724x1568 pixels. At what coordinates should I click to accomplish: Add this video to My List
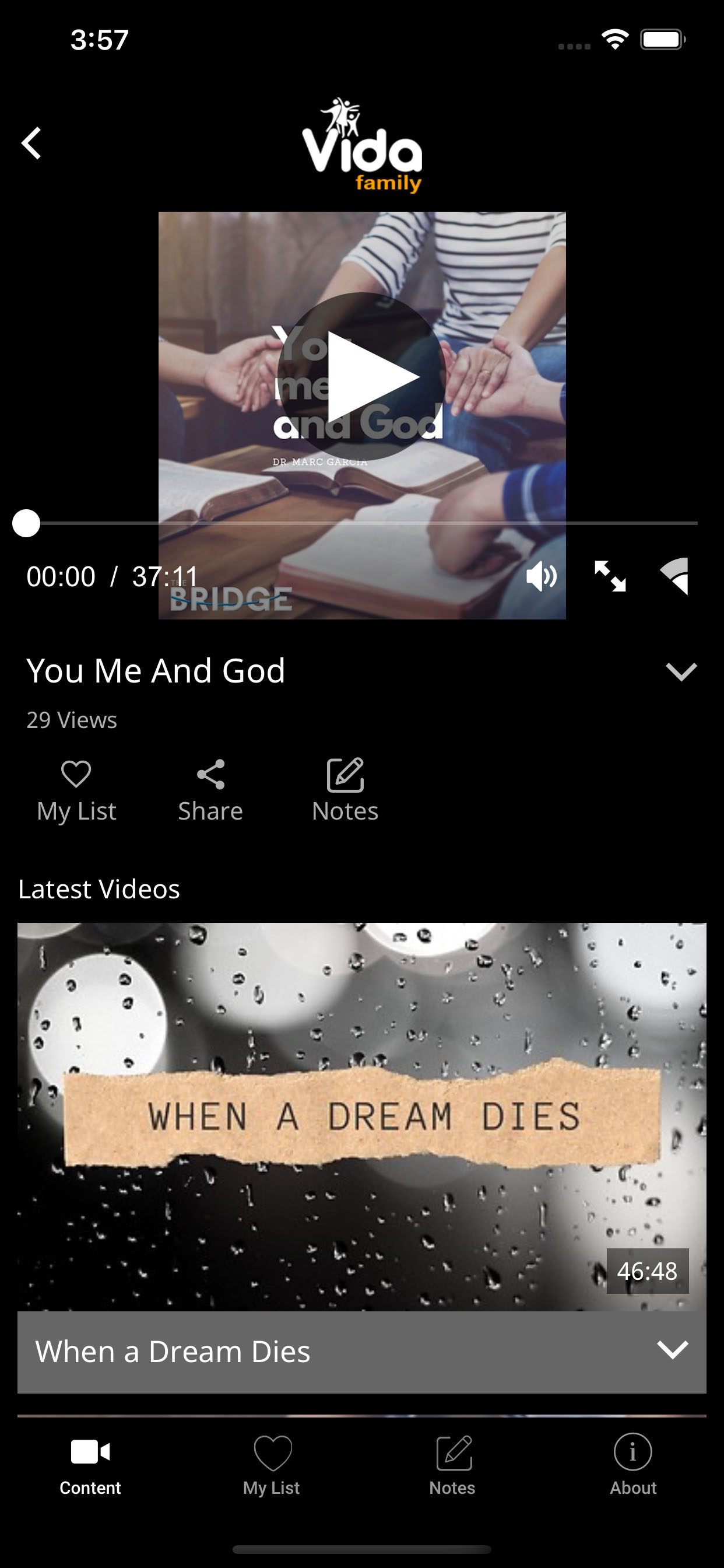[76, 790]
